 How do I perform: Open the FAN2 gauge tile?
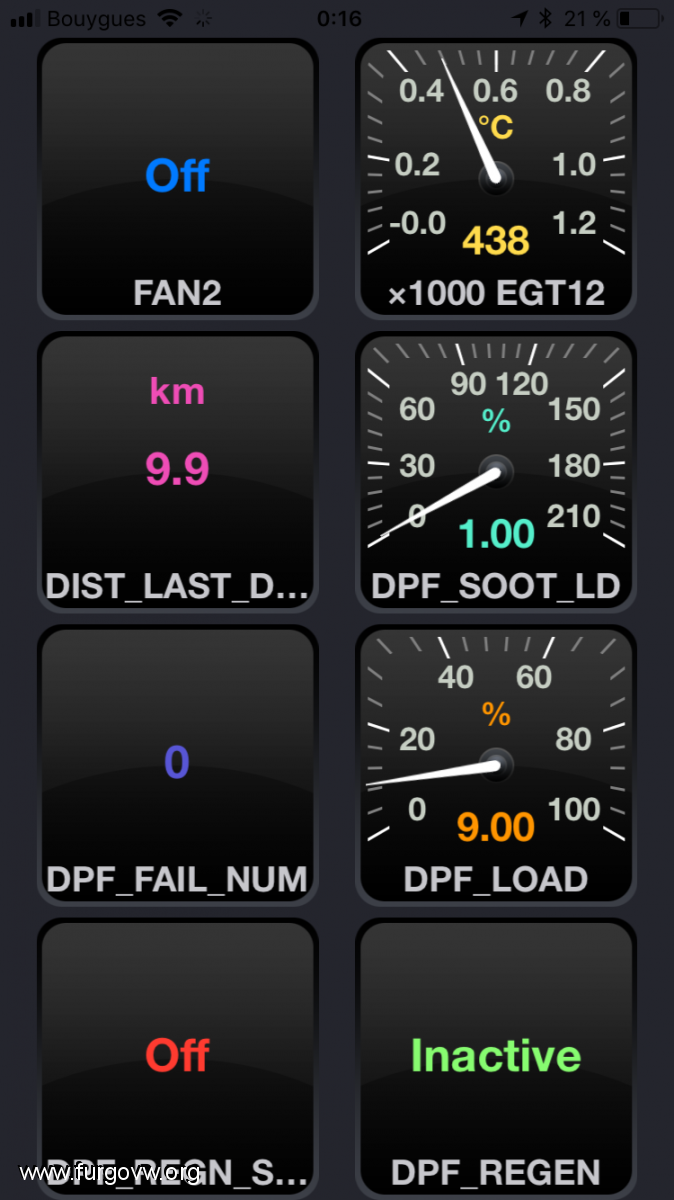[x=178, y=178]
